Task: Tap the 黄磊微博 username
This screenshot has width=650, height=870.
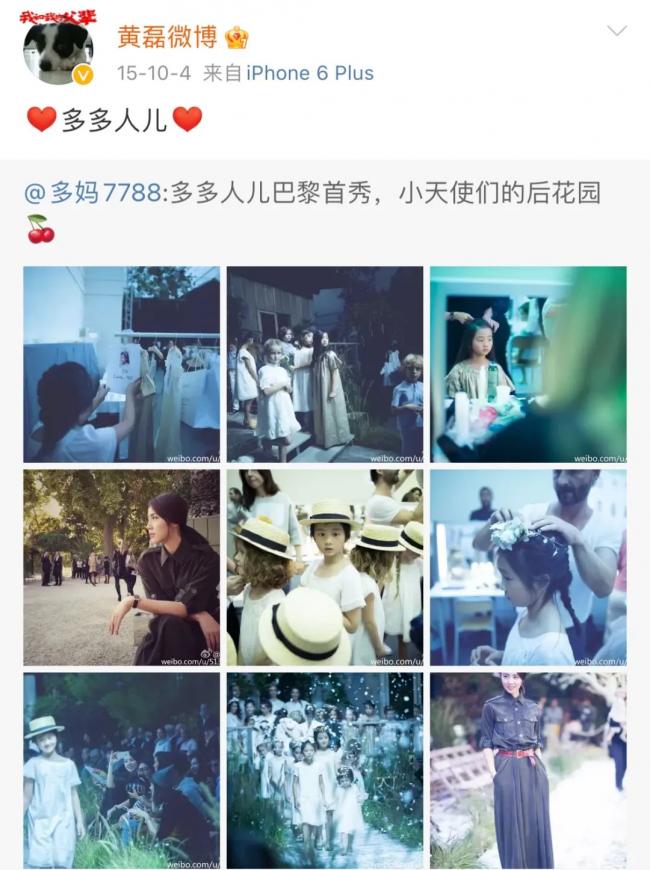Action: pos(167,38)
